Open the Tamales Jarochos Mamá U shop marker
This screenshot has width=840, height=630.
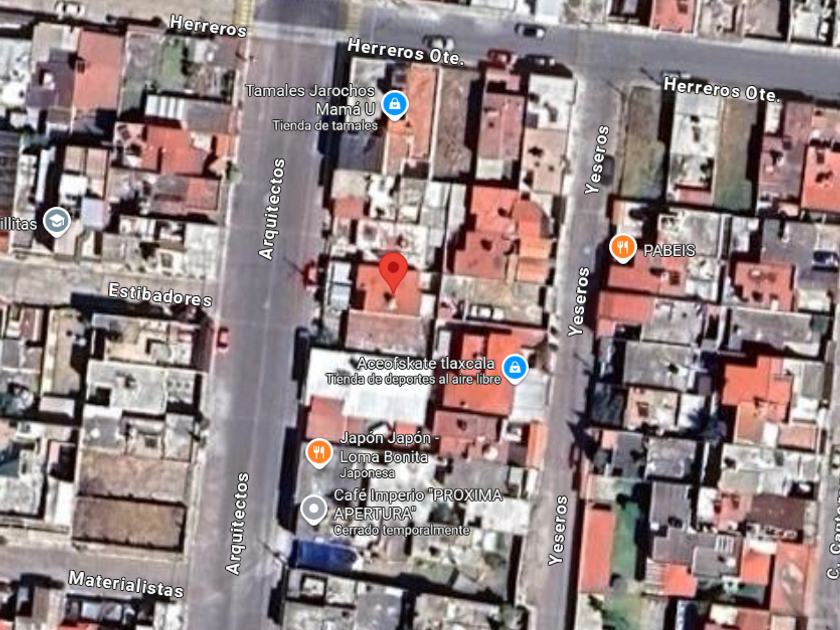click(x=395, y=104)
